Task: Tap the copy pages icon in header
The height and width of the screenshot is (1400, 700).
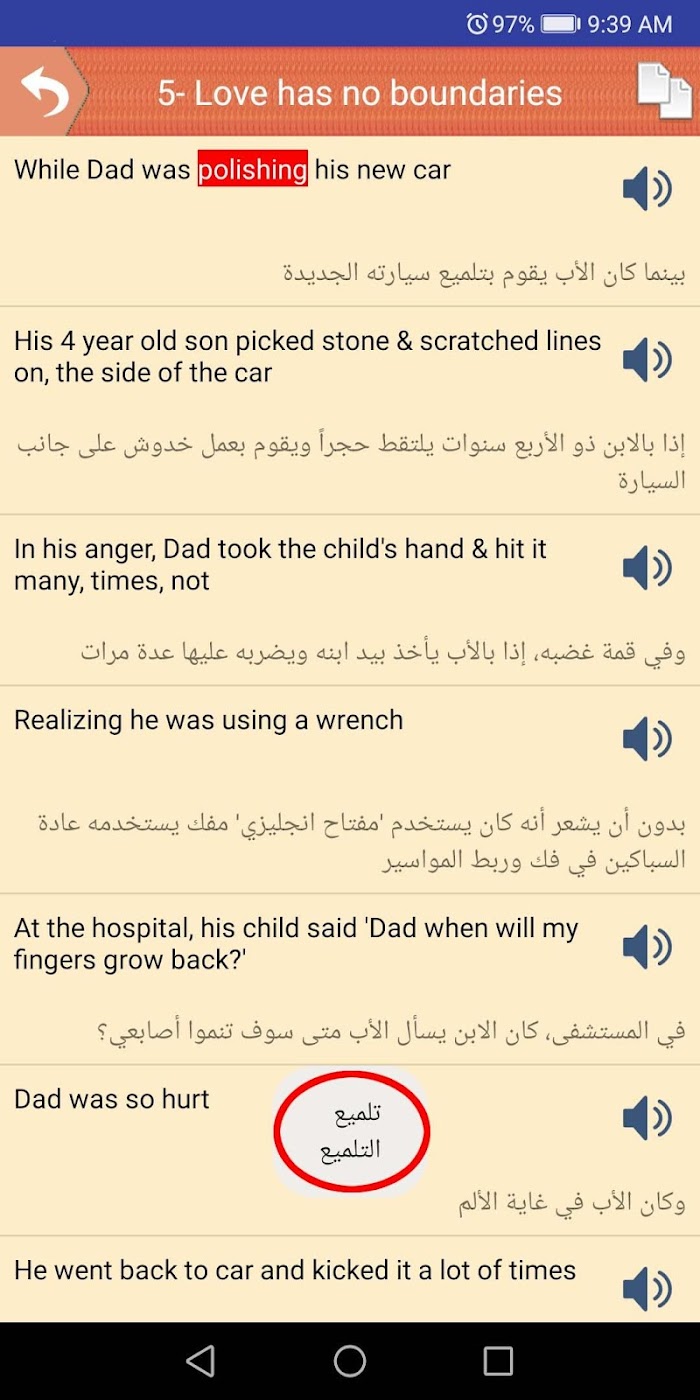Action: (x=664, y=93)
